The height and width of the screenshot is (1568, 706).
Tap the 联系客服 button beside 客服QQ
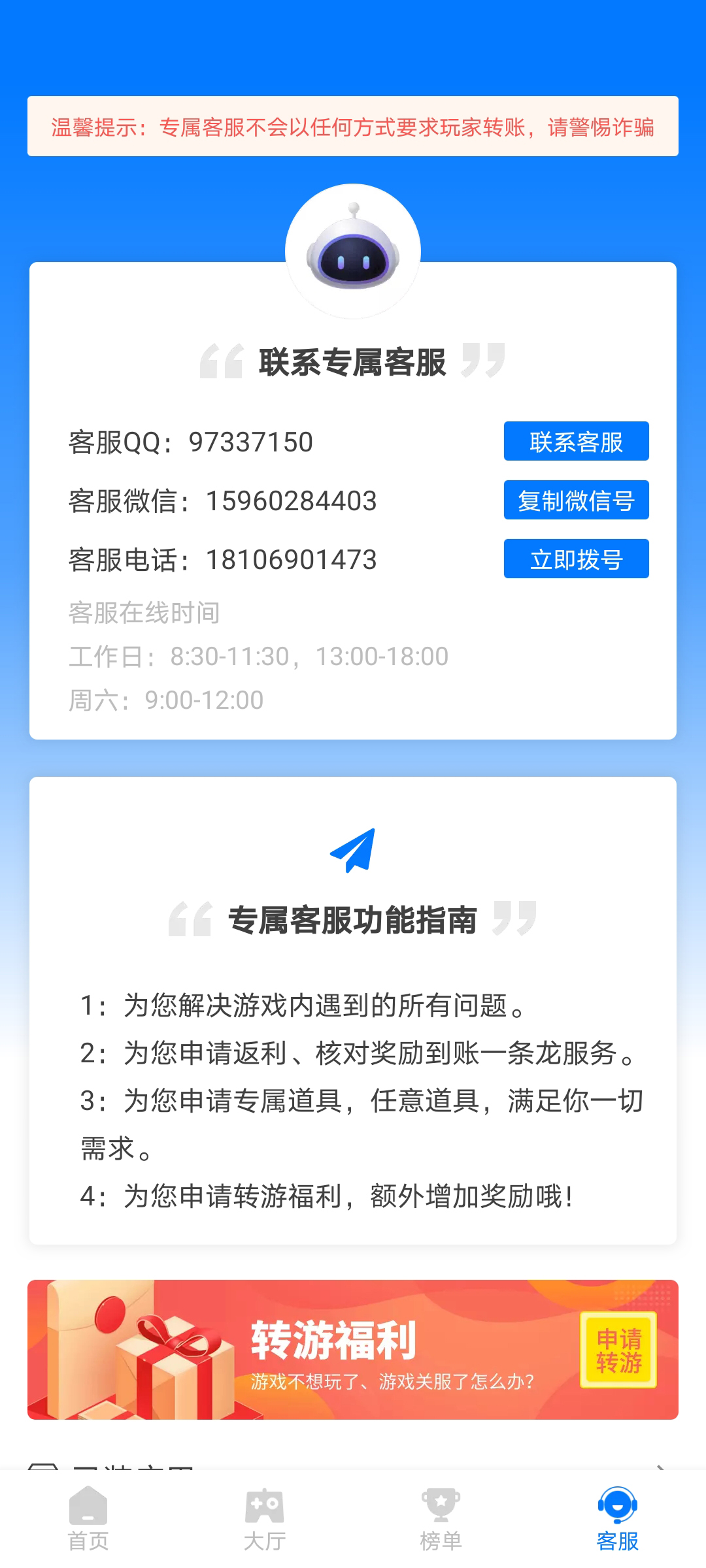[576, 442]
